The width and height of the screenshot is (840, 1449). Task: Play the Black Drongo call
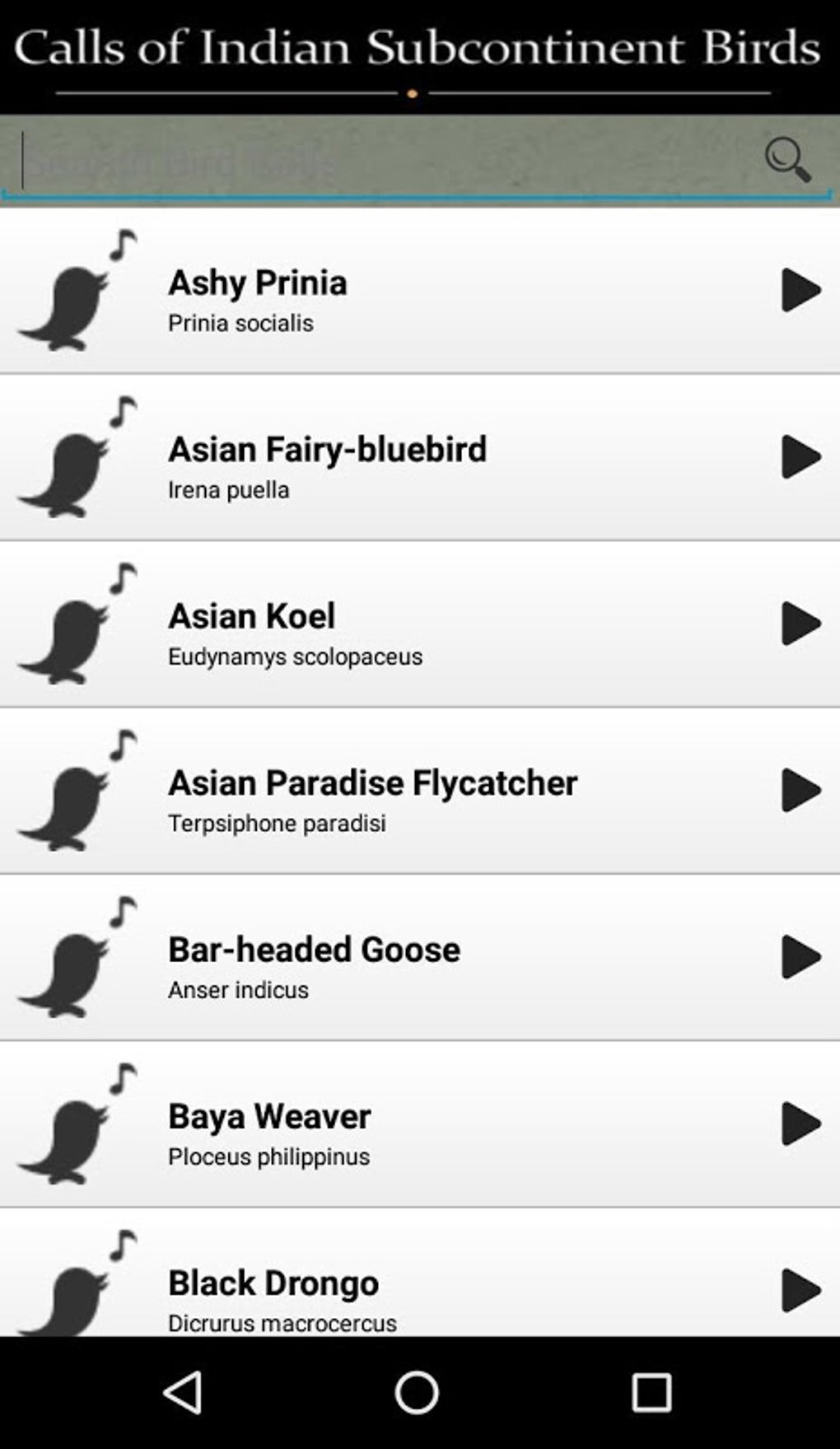[x=800, y=1290]
